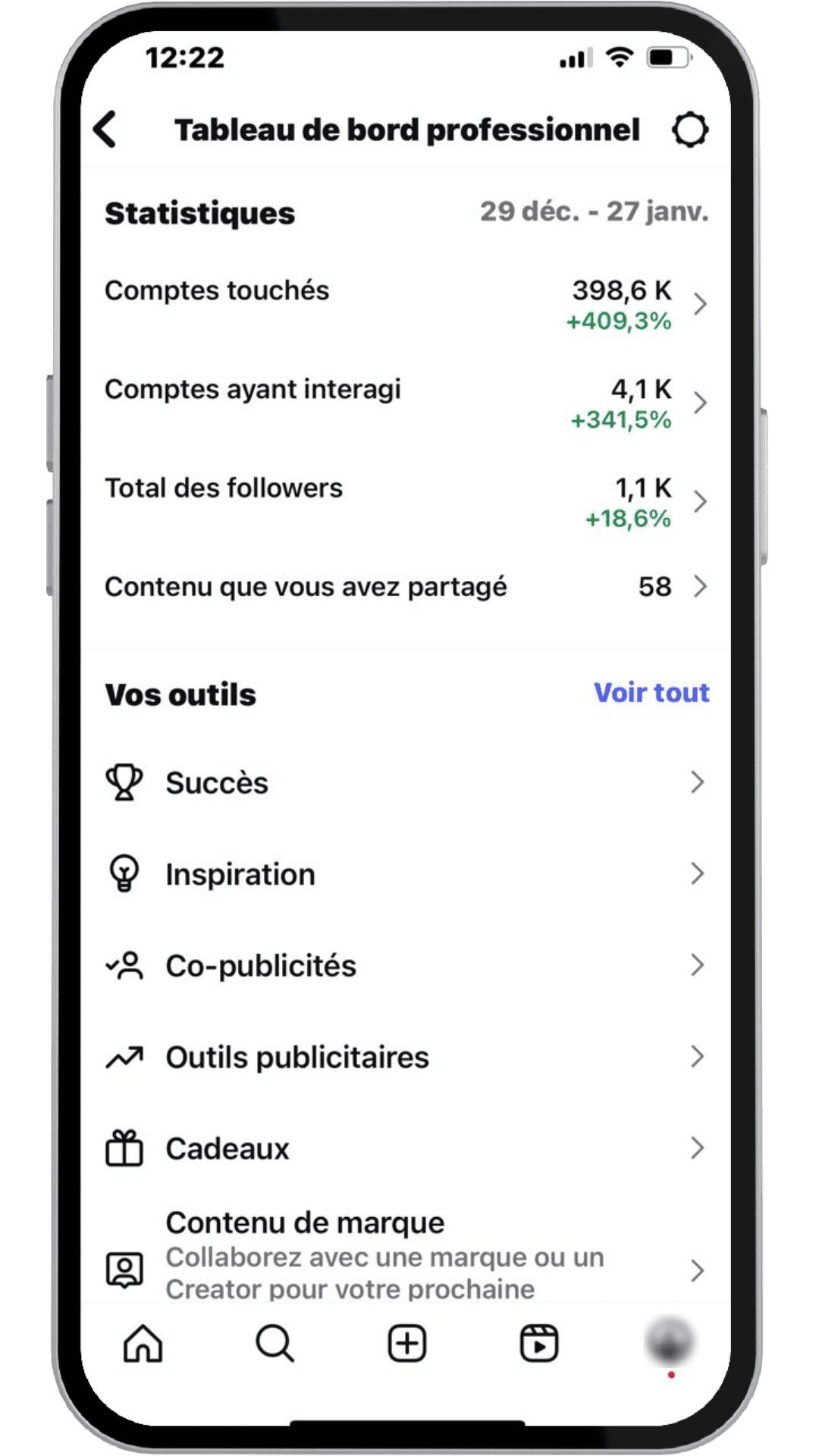Click the Voir tout link
This screenshot has height=1456, width=819.
[652, 692]
